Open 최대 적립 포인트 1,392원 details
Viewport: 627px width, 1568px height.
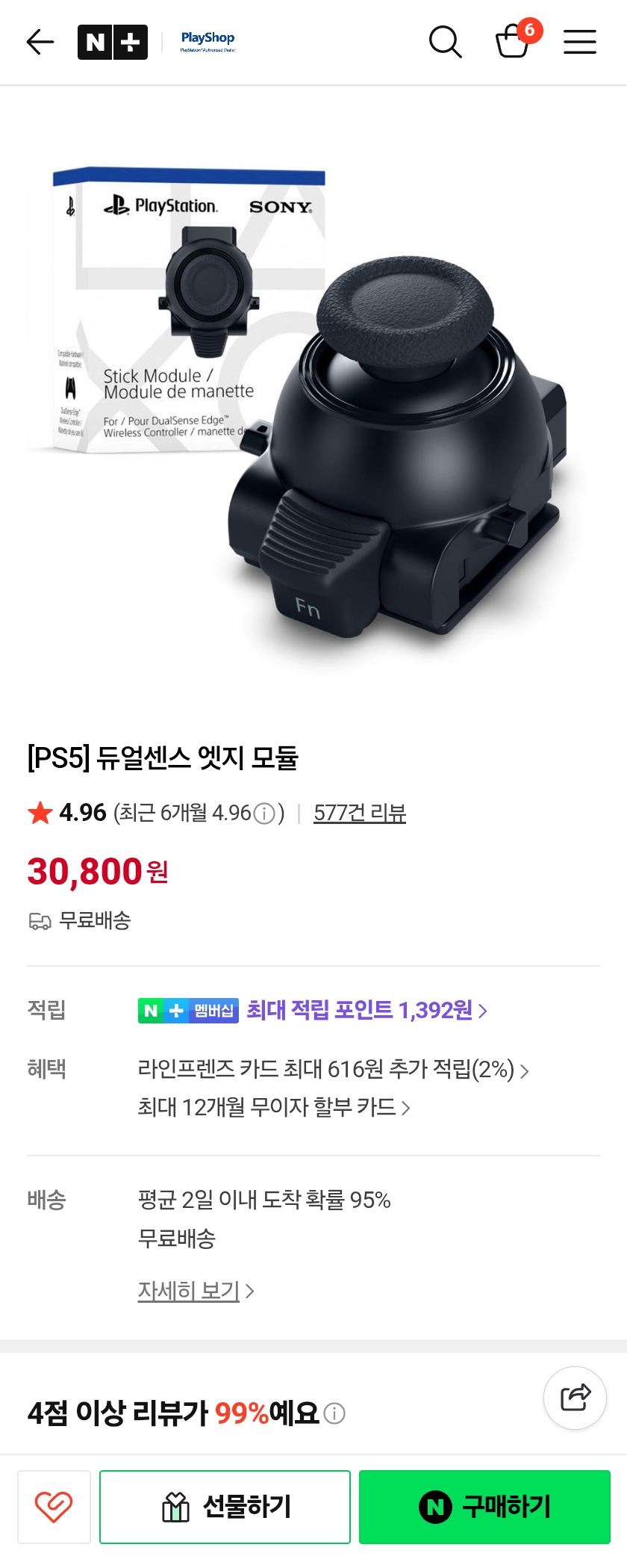(366, 1011)
